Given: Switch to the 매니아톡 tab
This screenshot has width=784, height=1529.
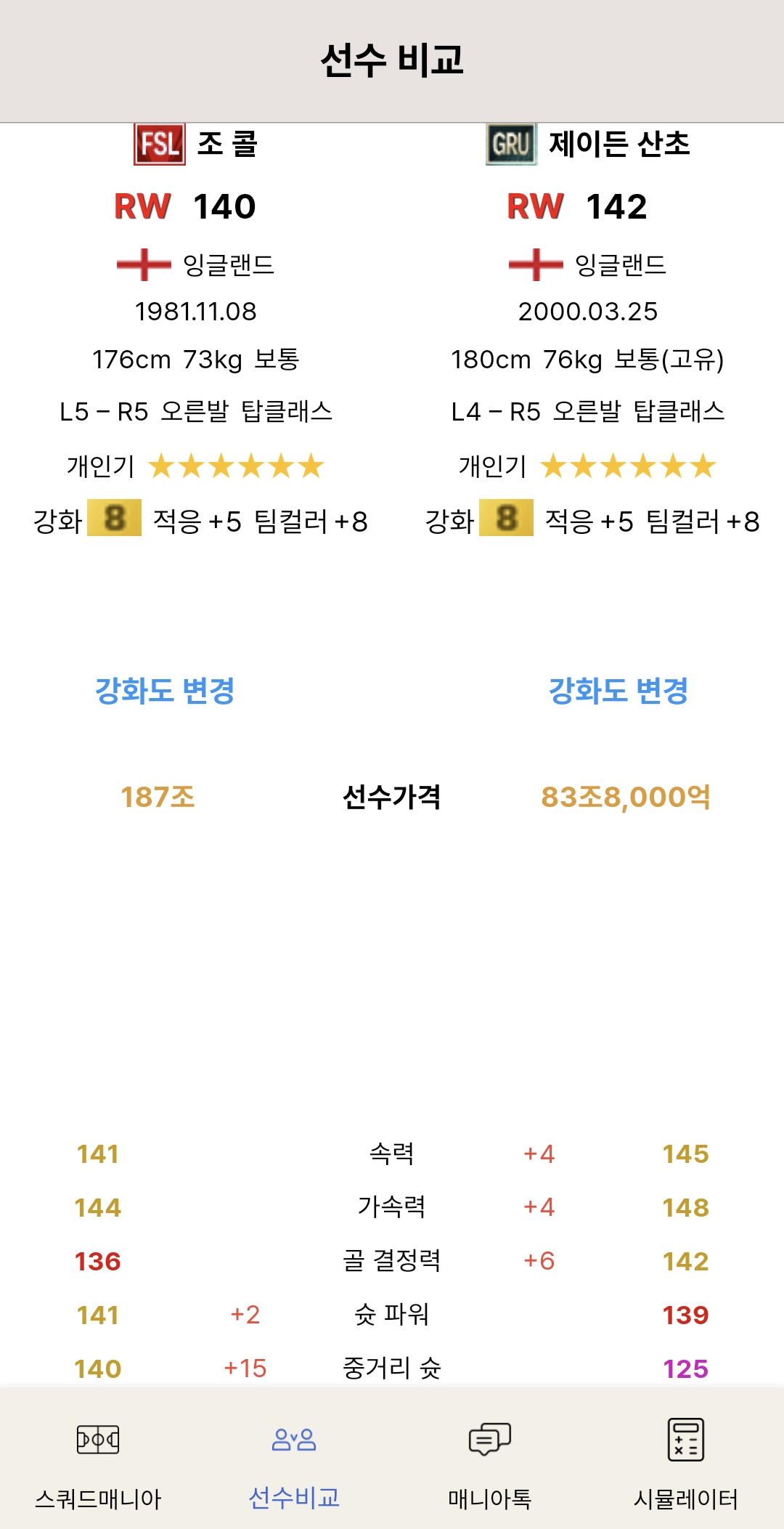Looking at the screenshot, I should [490, 1460].
